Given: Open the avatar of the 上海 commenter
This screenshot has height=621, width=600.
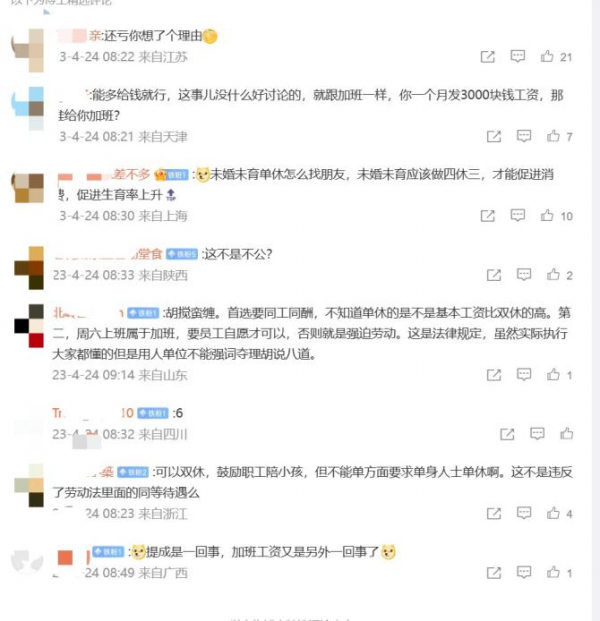Looking at the screenshot, I should click(28, 187).
